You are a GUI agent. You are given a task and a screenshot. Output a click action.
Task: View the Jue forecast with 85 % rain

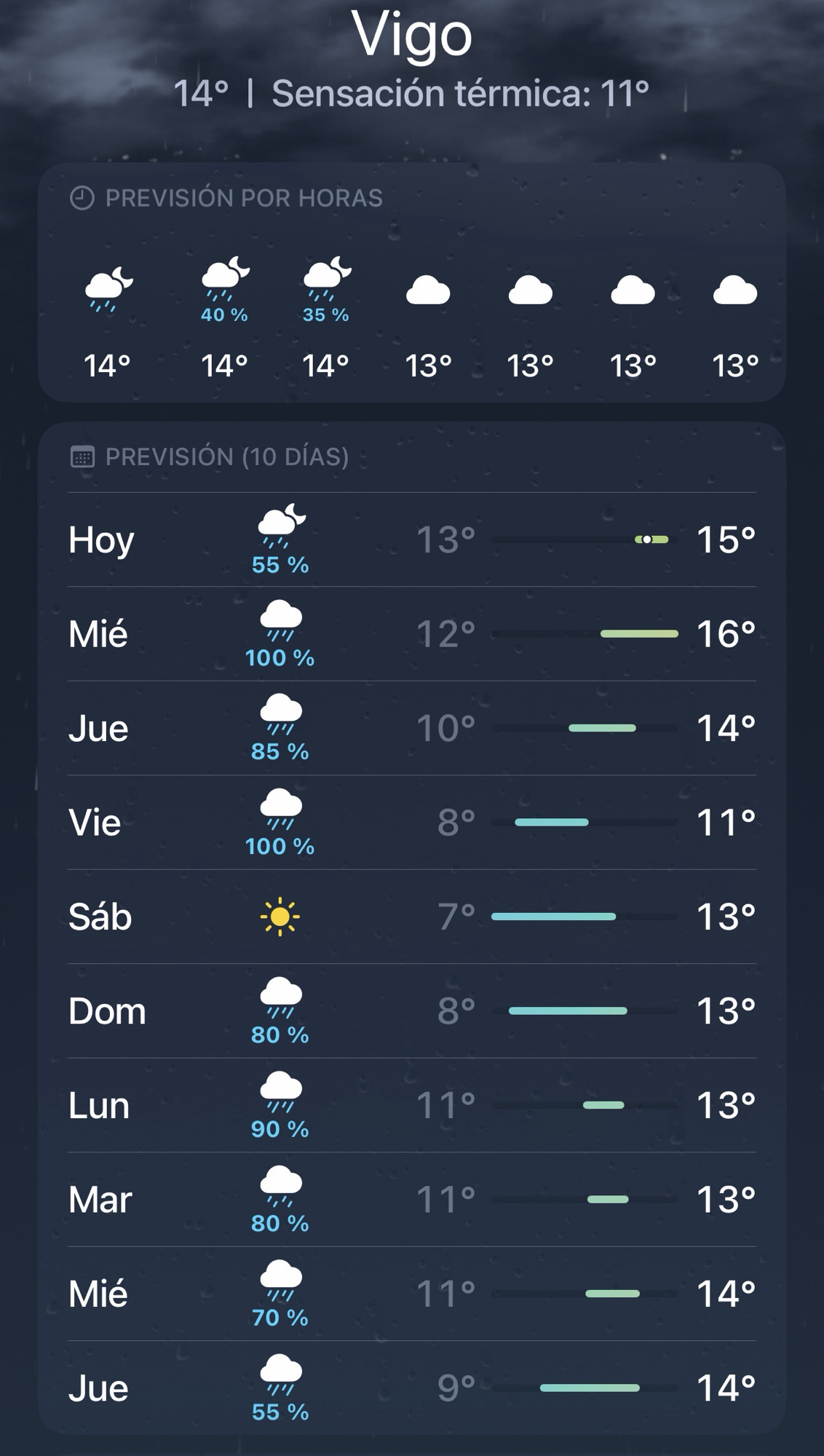[x=412, y=728]
